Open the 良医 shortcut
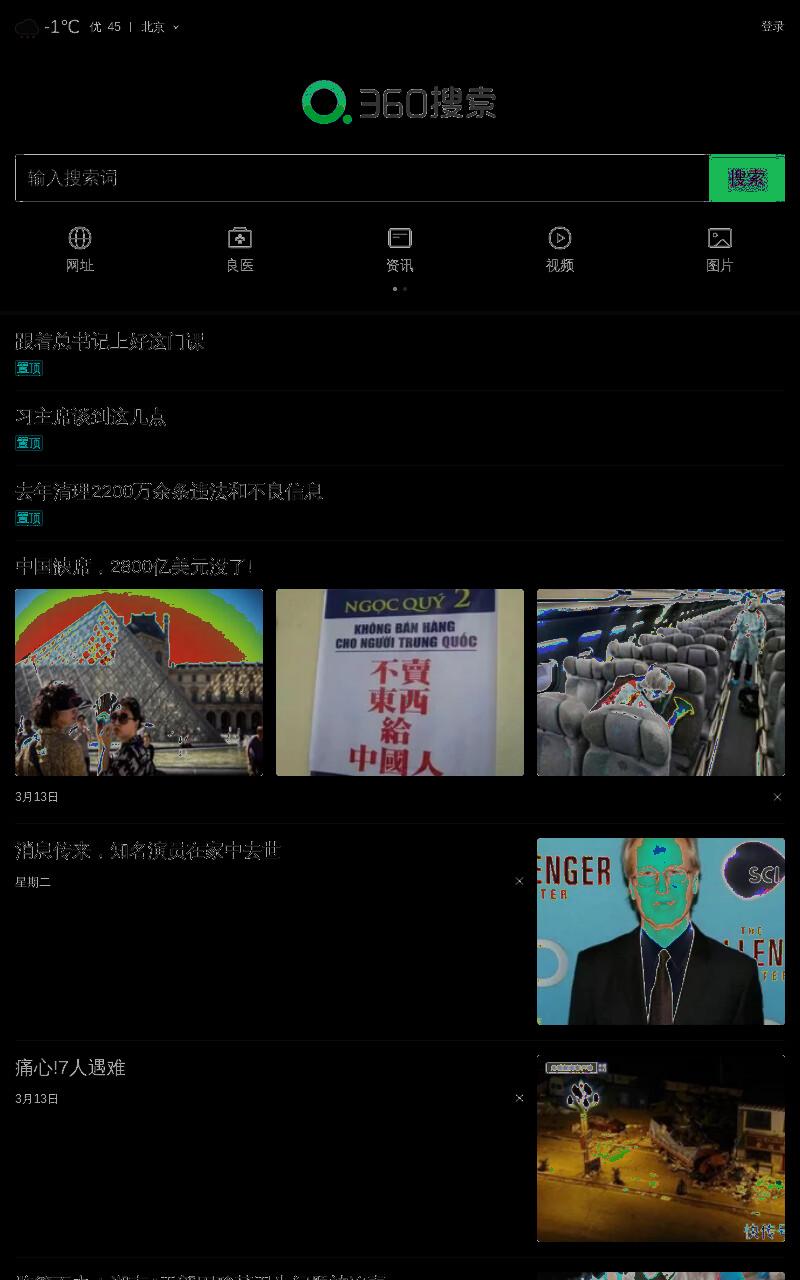 (x=240, y=250)
